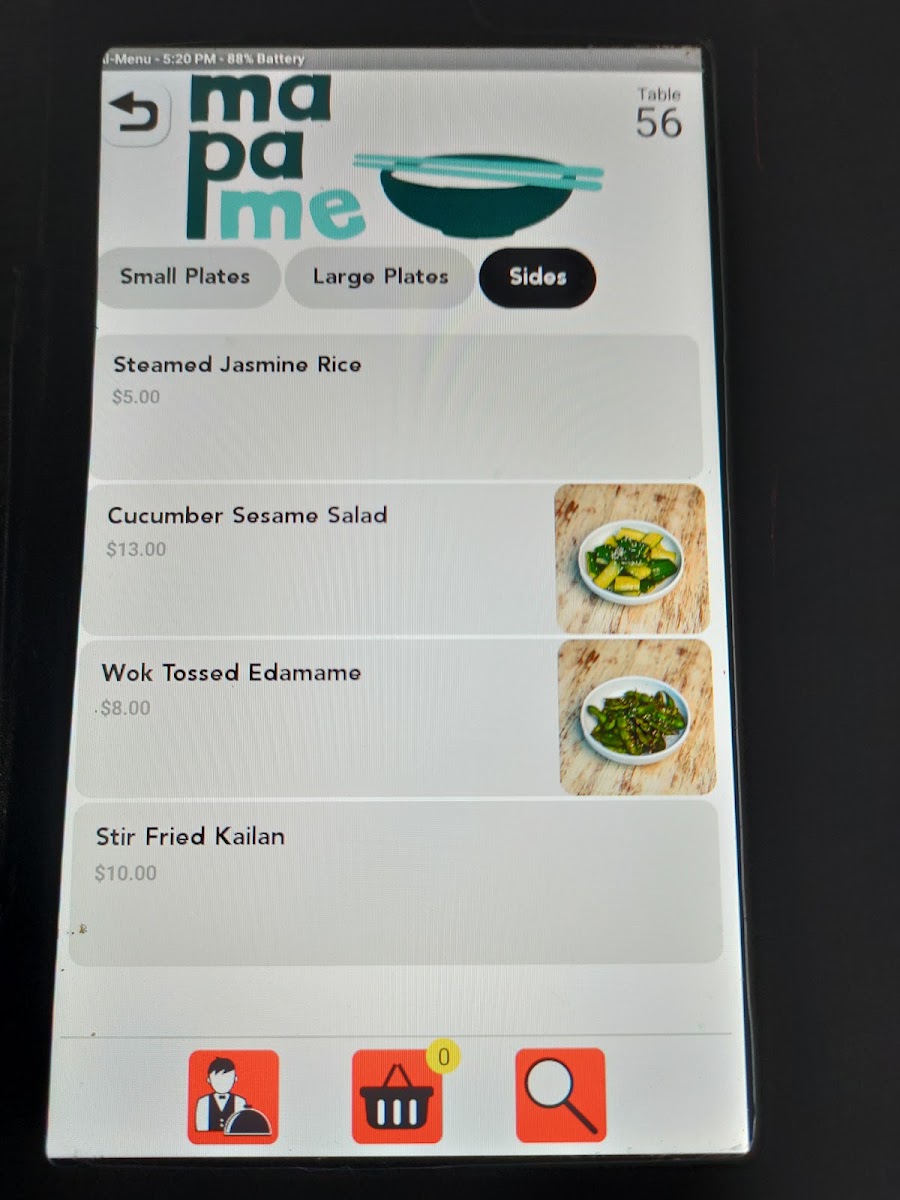Select Stir Fried Kailan
Screen dimensions: 900x1200
click(x=395, y=882)
